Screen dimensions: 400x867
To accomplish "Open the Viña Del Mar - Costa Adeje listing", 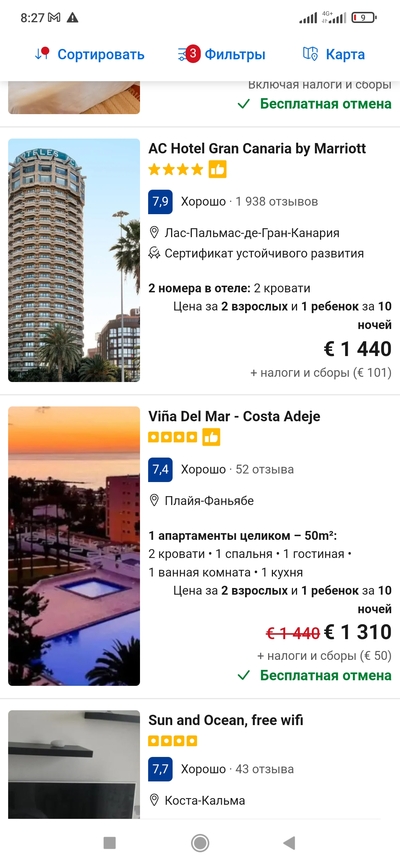I will pos(234,416).
